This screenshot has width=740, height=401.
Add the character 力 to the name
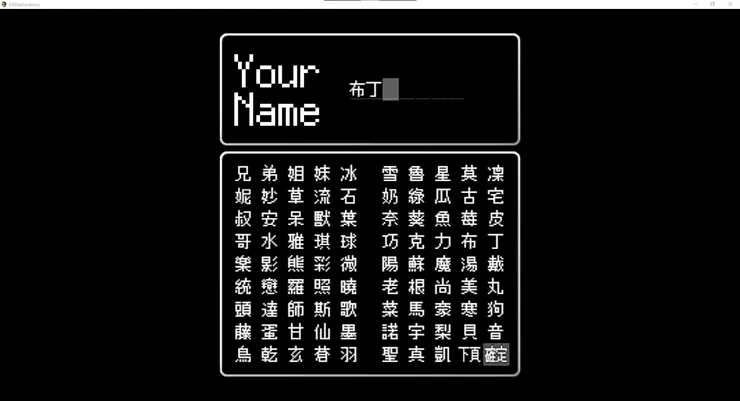[x=443, y=242]
